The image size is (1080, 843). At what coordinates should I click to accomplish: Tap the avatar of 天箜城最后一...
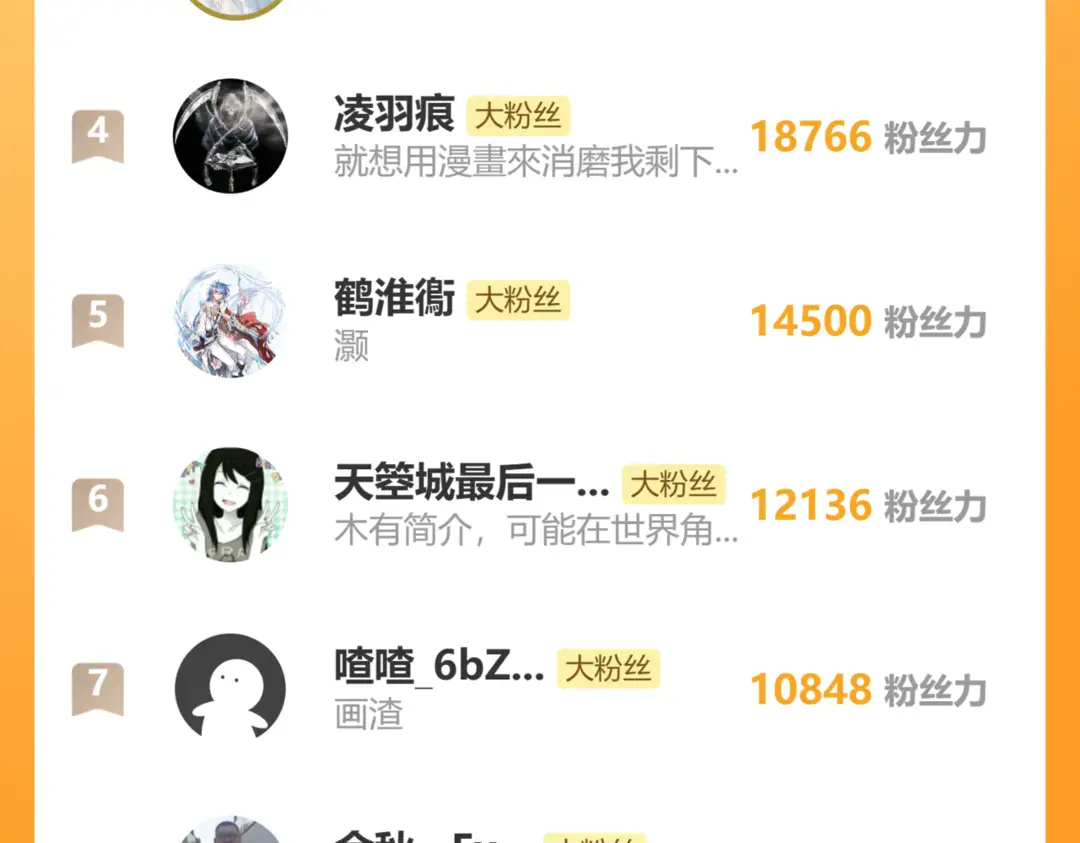coord(230,503)
